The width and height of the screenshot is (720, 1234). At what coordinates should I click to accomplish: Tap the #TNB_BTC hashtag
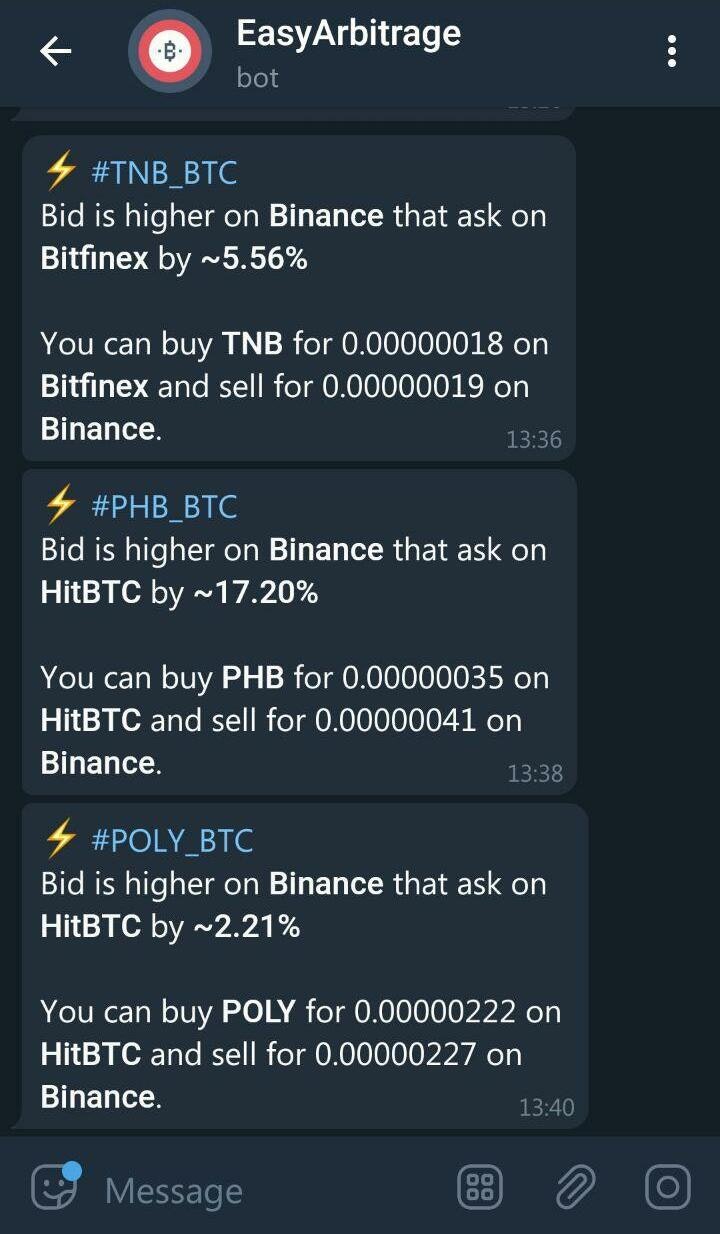(164, 173)
